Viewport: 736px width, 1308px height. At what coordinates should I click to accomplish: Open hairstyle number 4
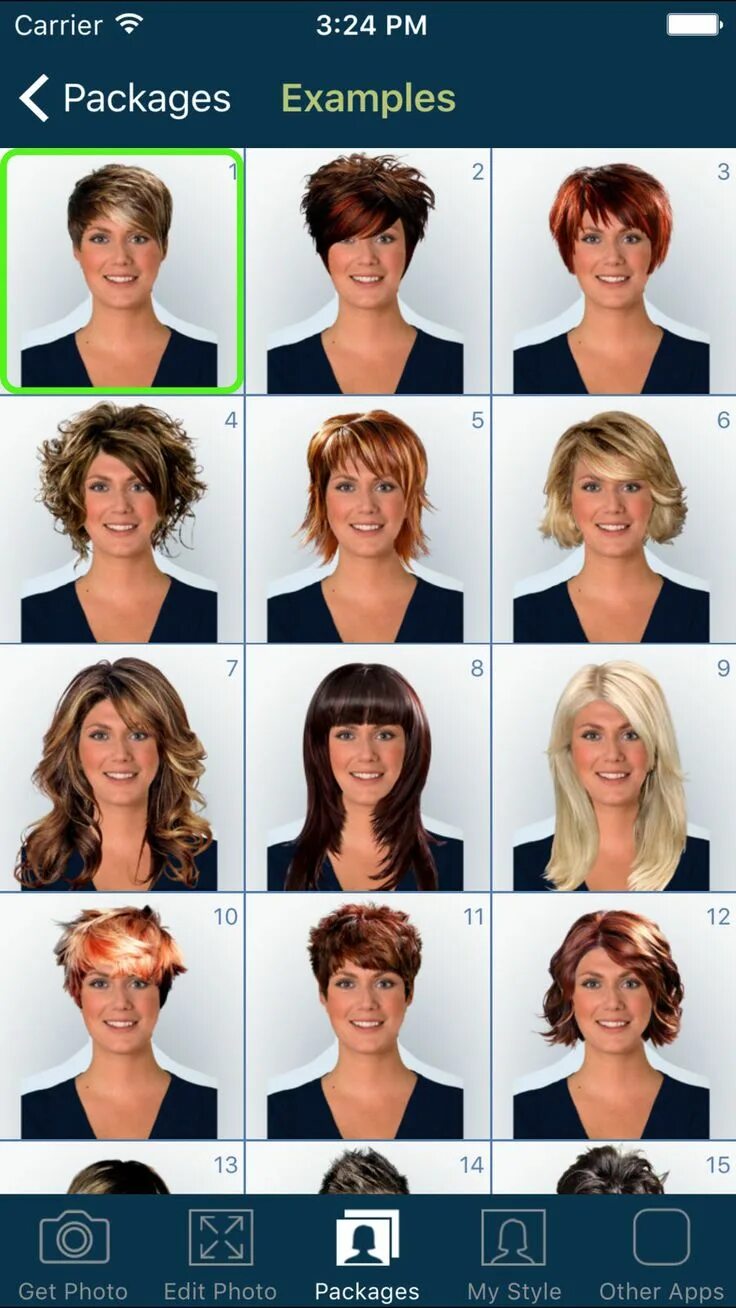click(122, 519)
